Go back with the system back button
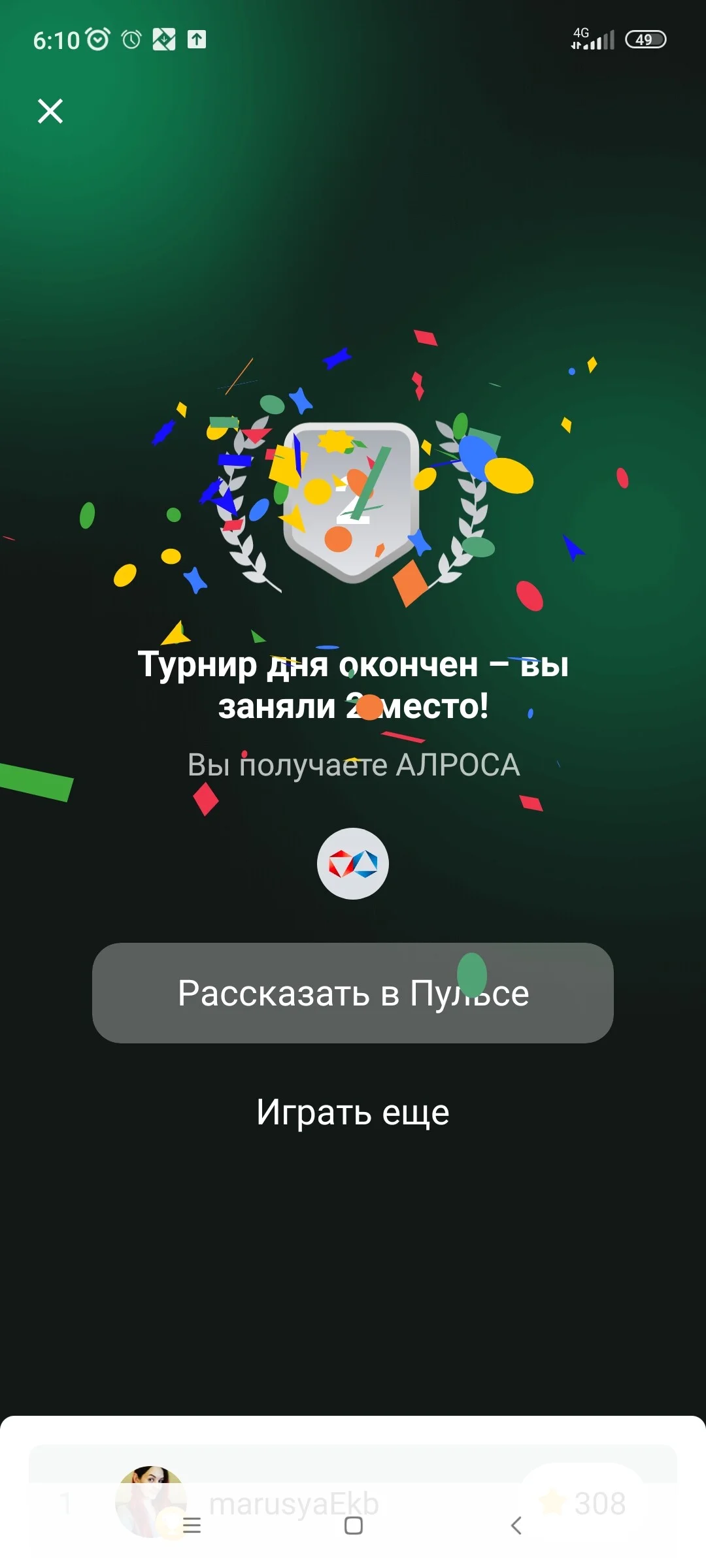This screenshot has height=1568, width=706. point(516,1526)
